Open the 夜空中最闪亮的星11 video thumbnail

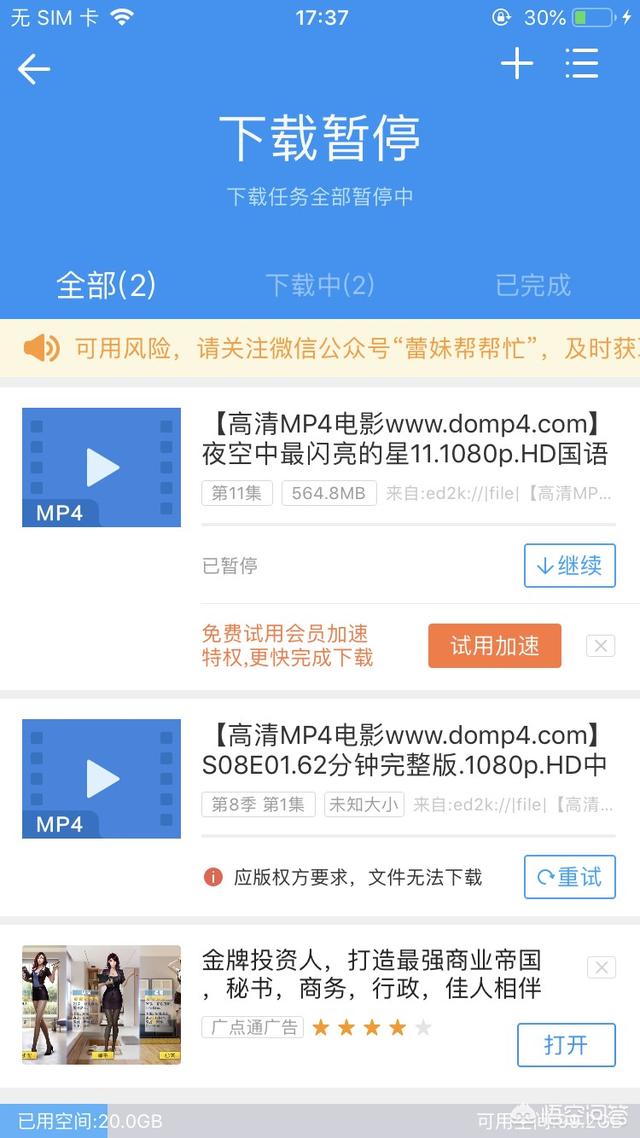[102, 467]
